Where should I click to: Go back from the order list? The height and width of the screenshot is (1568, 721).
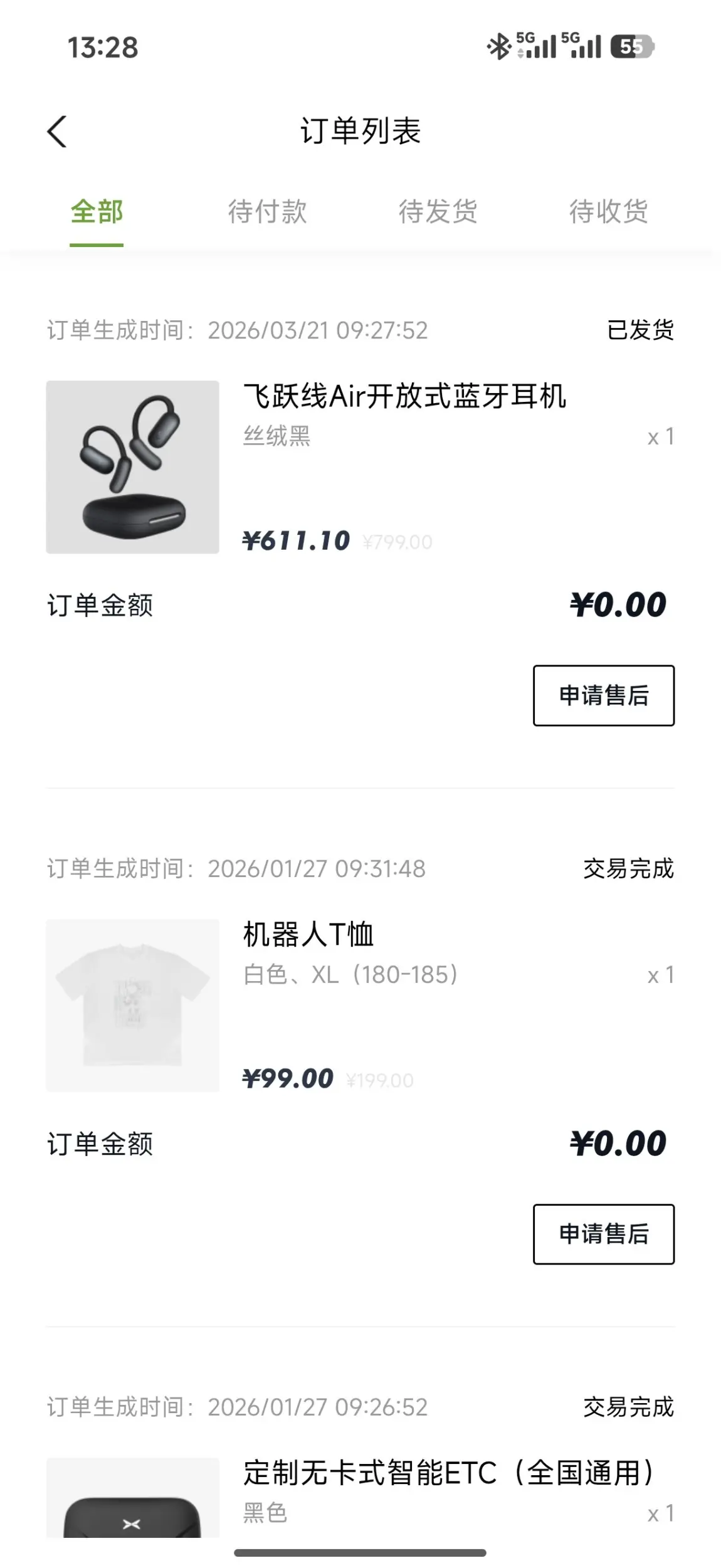click(x=57, y=132)
